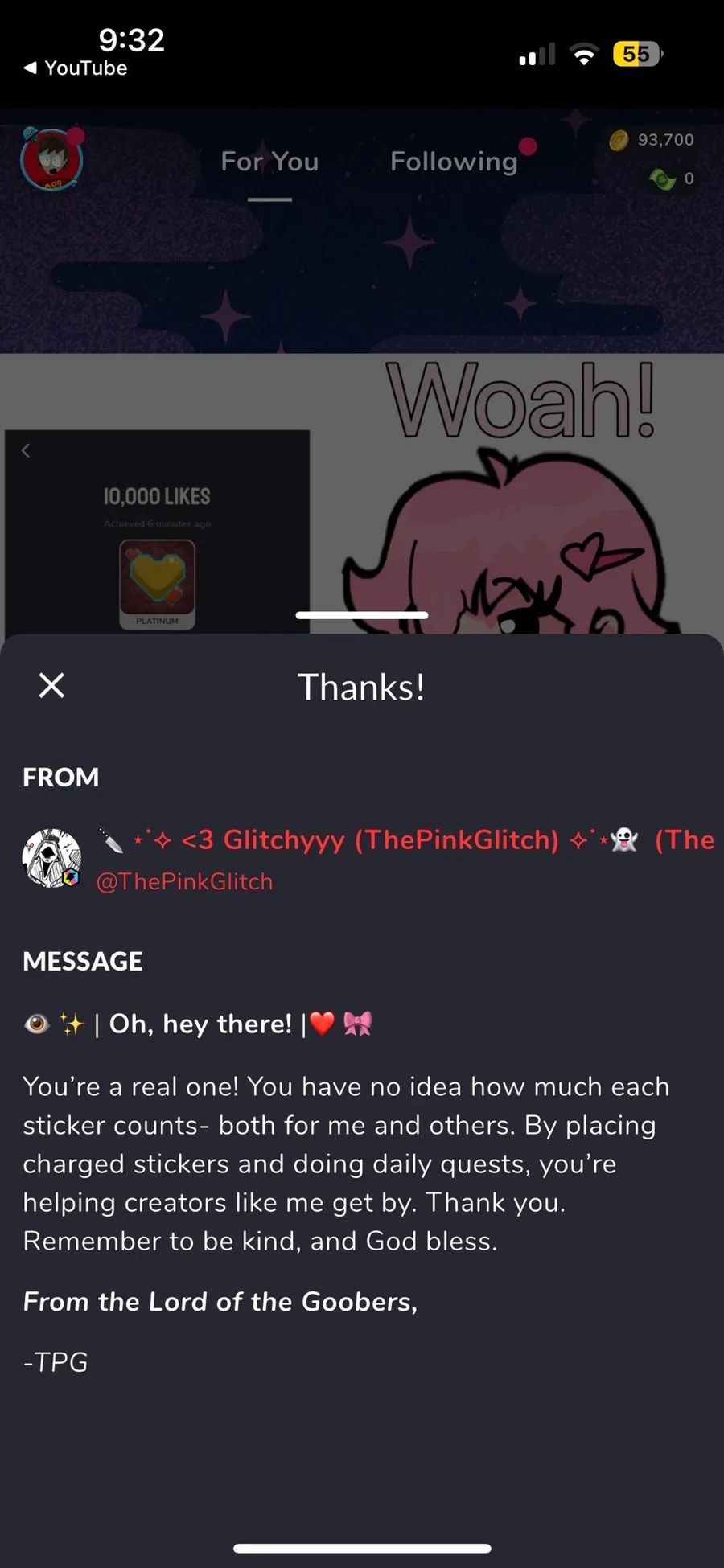
Task: Switch to the Following tab
Action: click(x=454, y=162)
